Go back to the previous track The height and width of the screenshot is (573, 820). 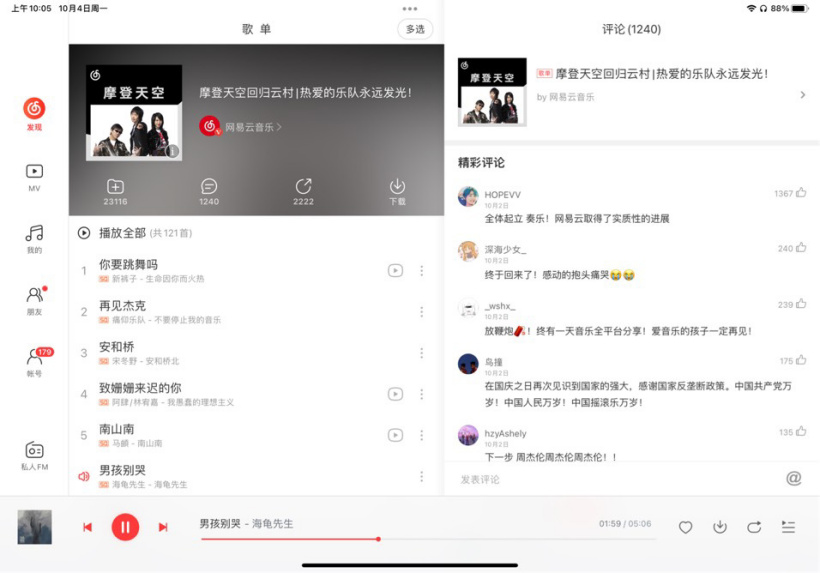pyautogui.click(x=87, y=527)
